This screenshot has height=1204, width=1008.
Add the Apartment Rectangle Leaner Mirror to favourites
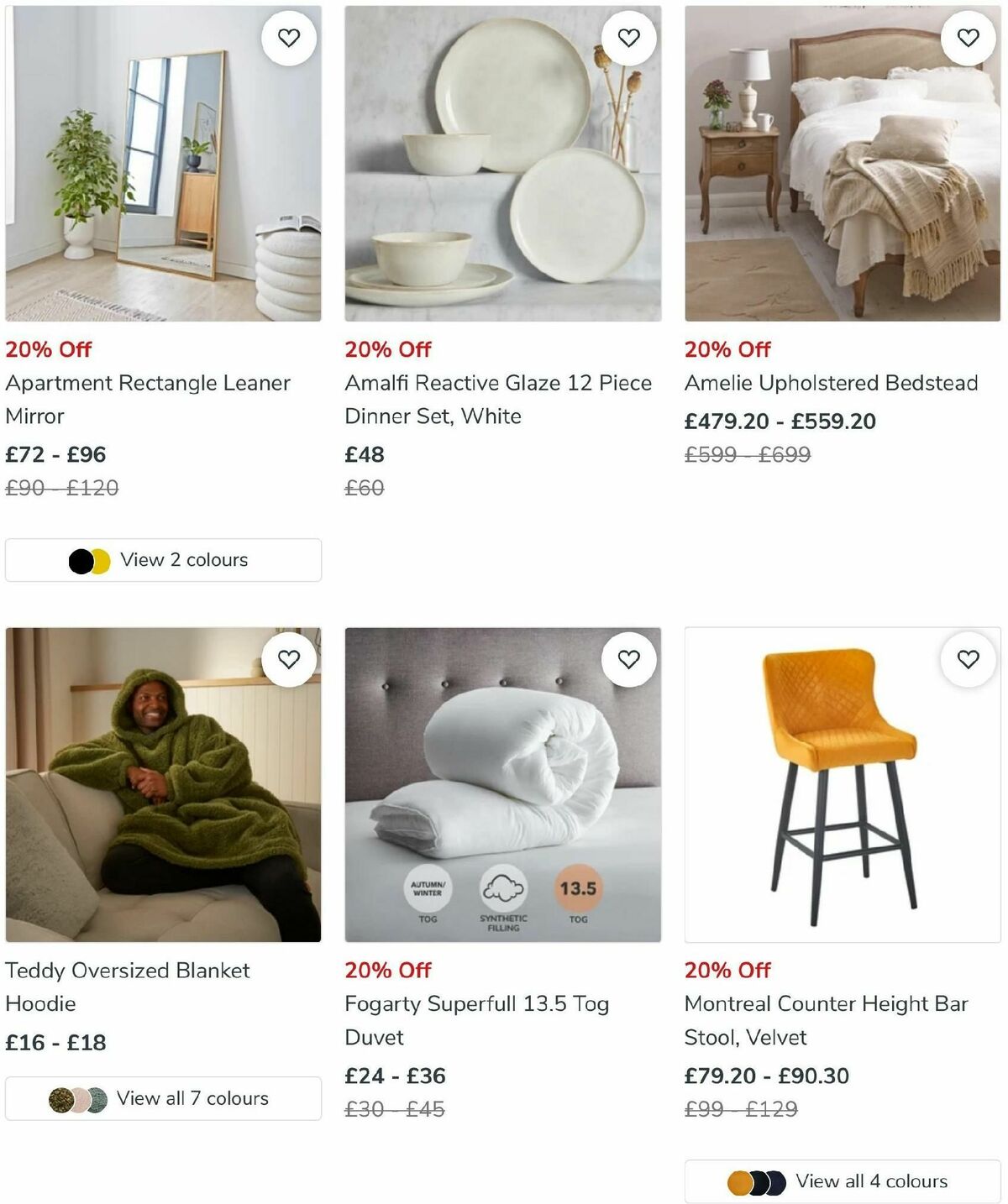point(289,39)
